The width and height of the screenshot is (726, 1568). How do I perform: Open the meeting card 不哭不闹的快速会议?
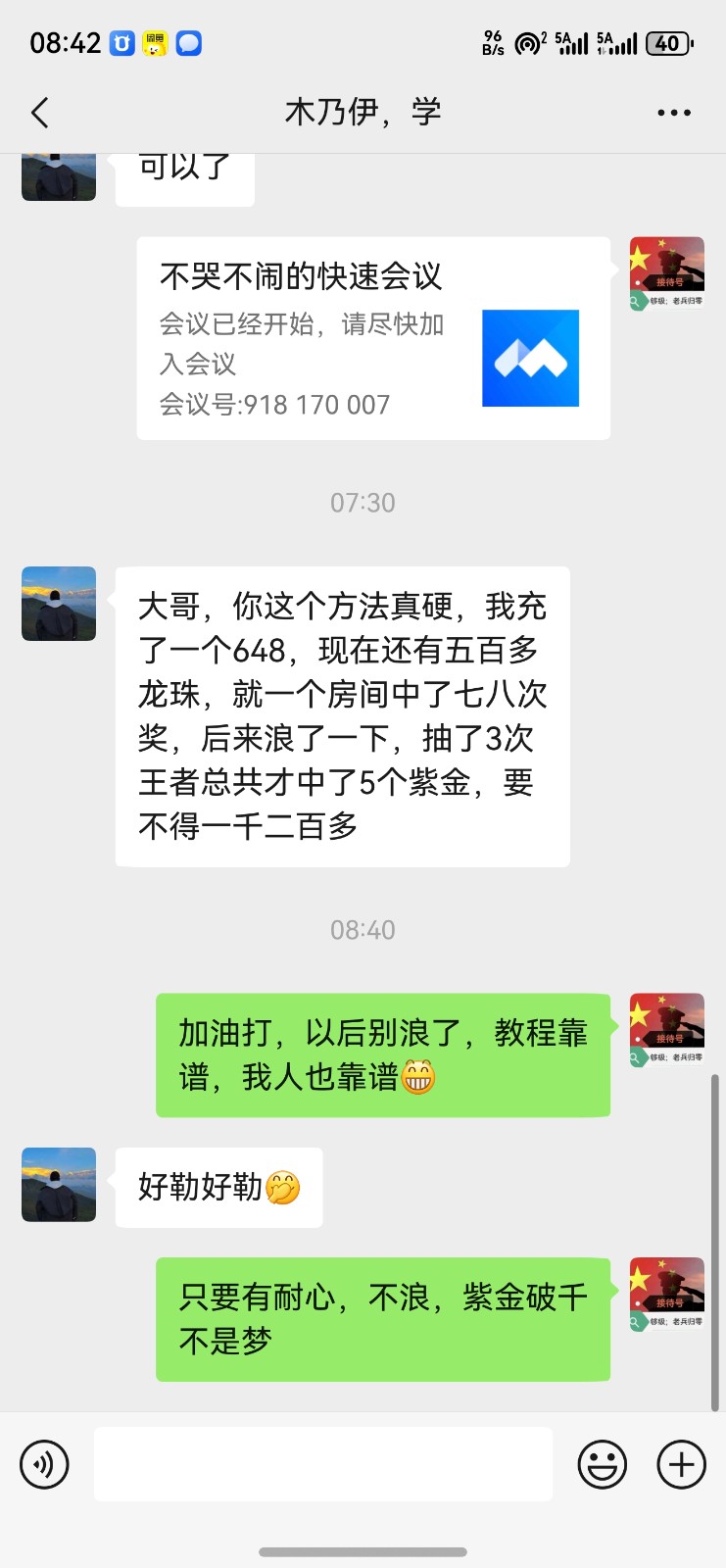pos(301,277)
